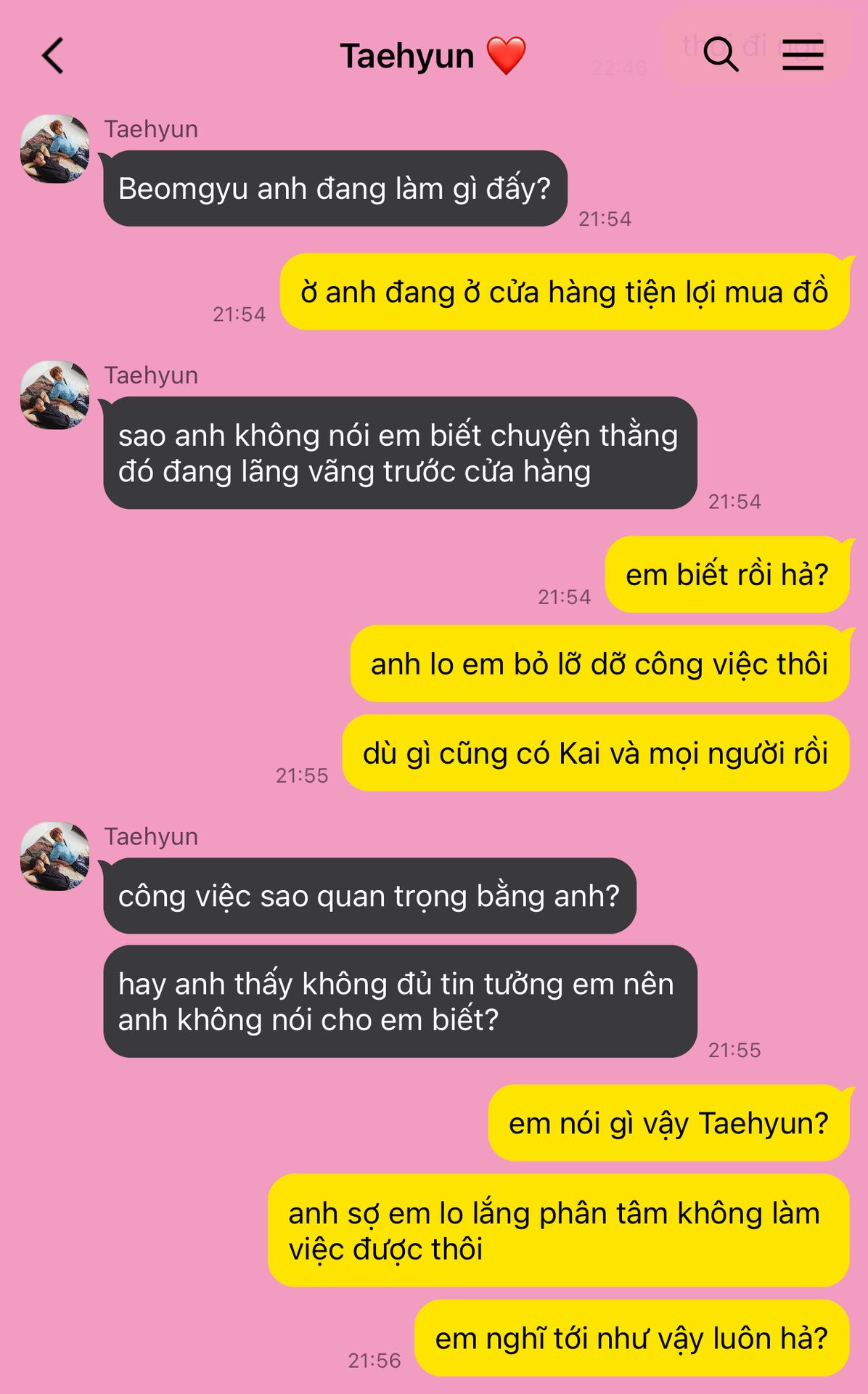The width and height of the screenshot is (868, 1394).
Task: Tap Taehyun's avatar next to 'sao anh không nói em biết'
Action: coord(55,394)
